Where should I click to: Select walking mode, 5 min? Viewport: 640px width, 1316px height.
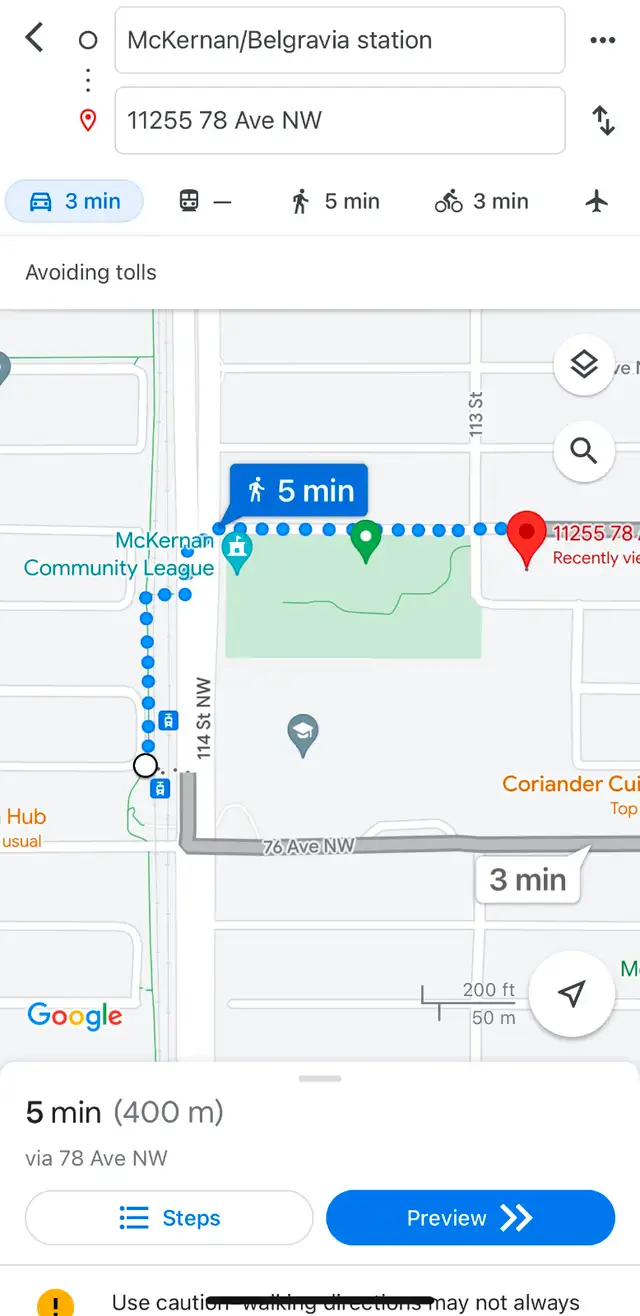click(335, 201)
